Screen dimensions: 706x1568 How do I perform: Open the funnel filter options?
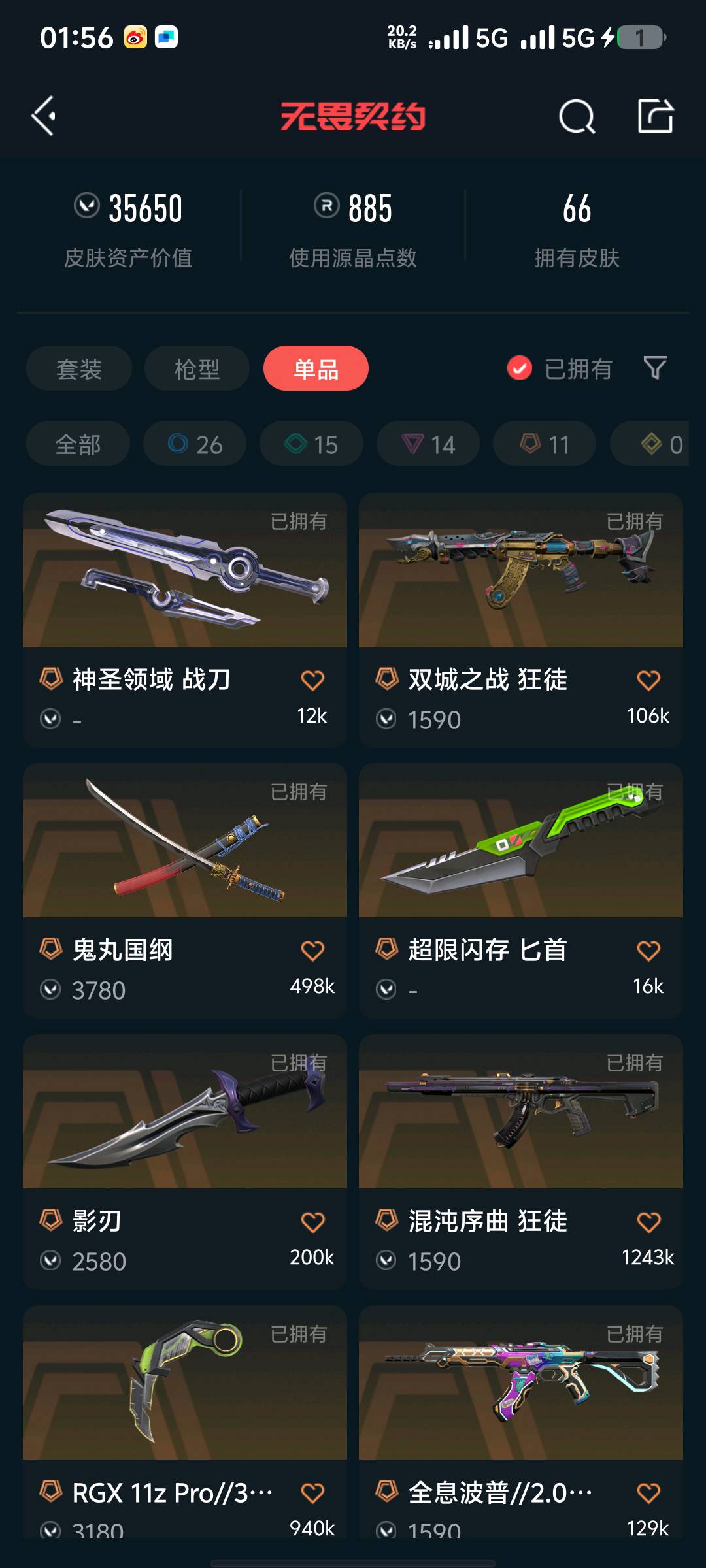pyautogui.click(x=654, y=368)
